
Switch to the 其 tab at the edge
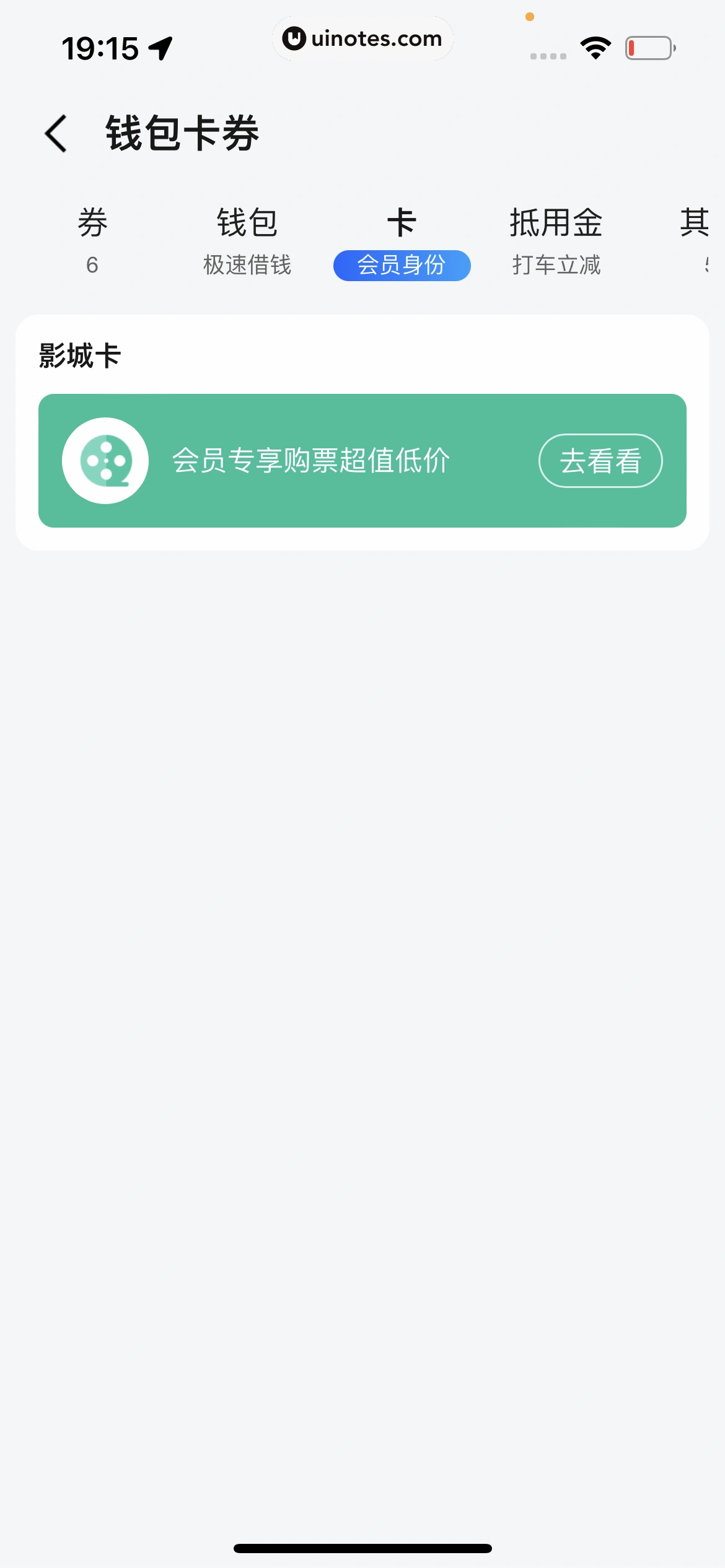tap(695, 238)
